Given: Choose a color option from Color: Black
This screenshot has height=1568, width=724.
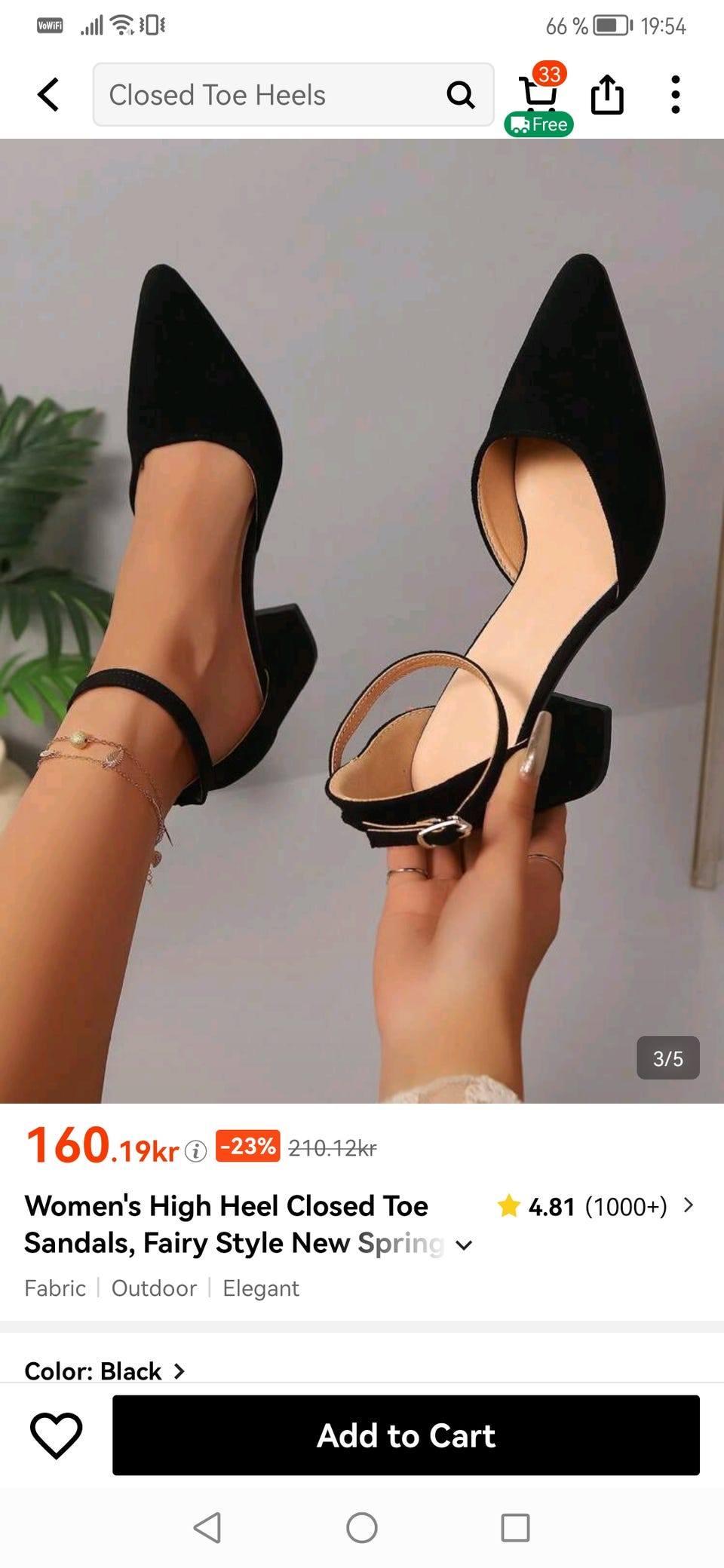Looking at the screenshot, I should 106,1370.
